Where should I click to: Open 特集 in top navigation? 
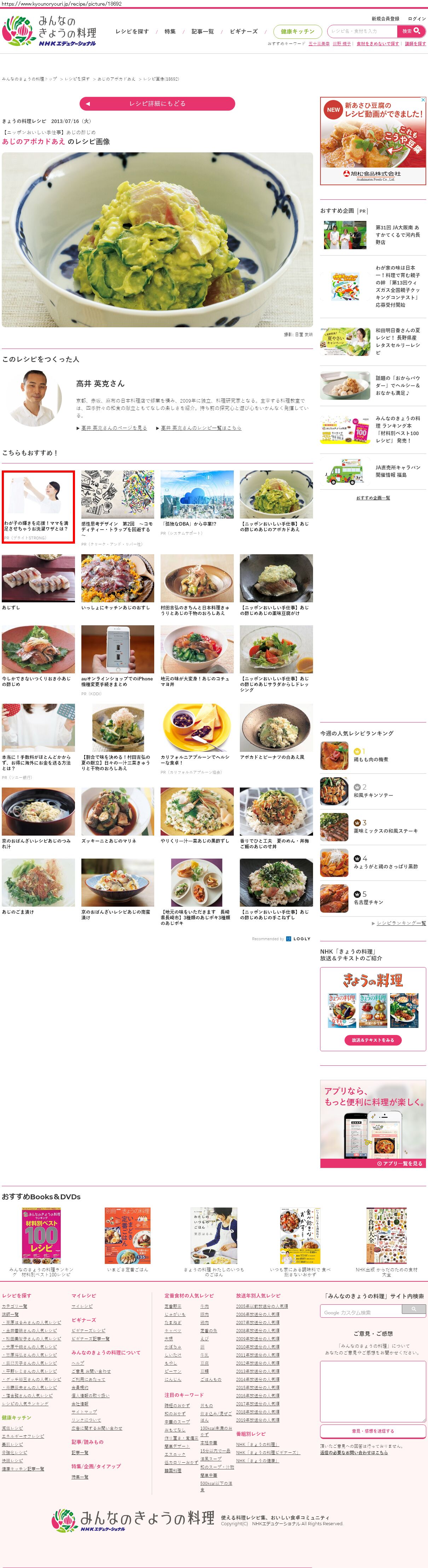tap(170, 32)
